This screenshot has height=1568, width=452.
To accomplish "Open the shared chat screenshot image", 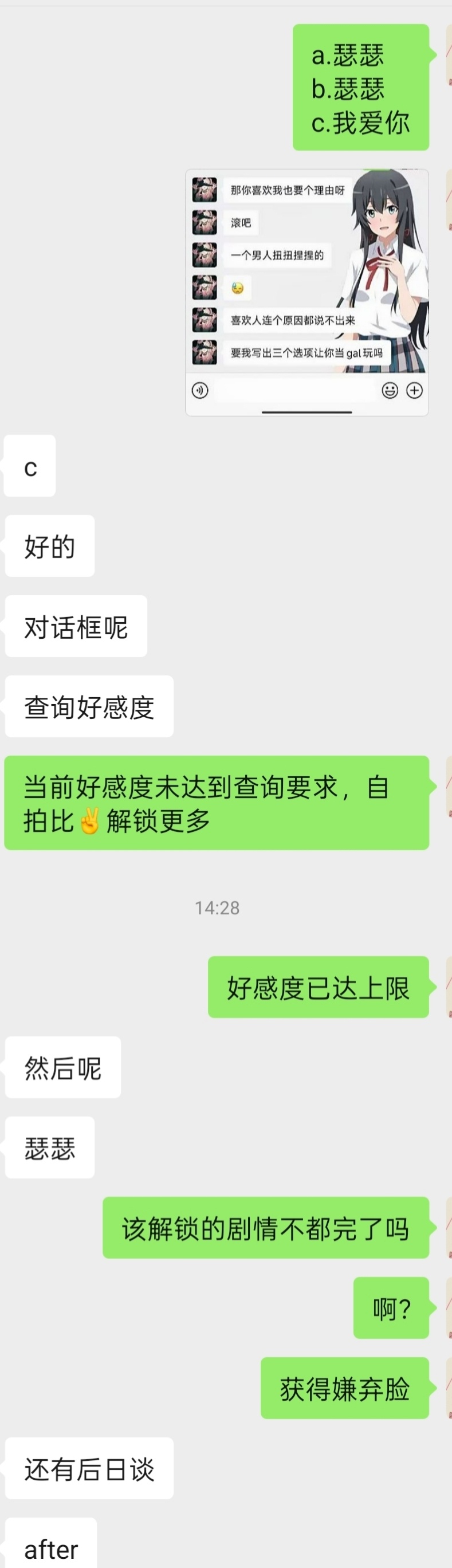I will 306,293.
